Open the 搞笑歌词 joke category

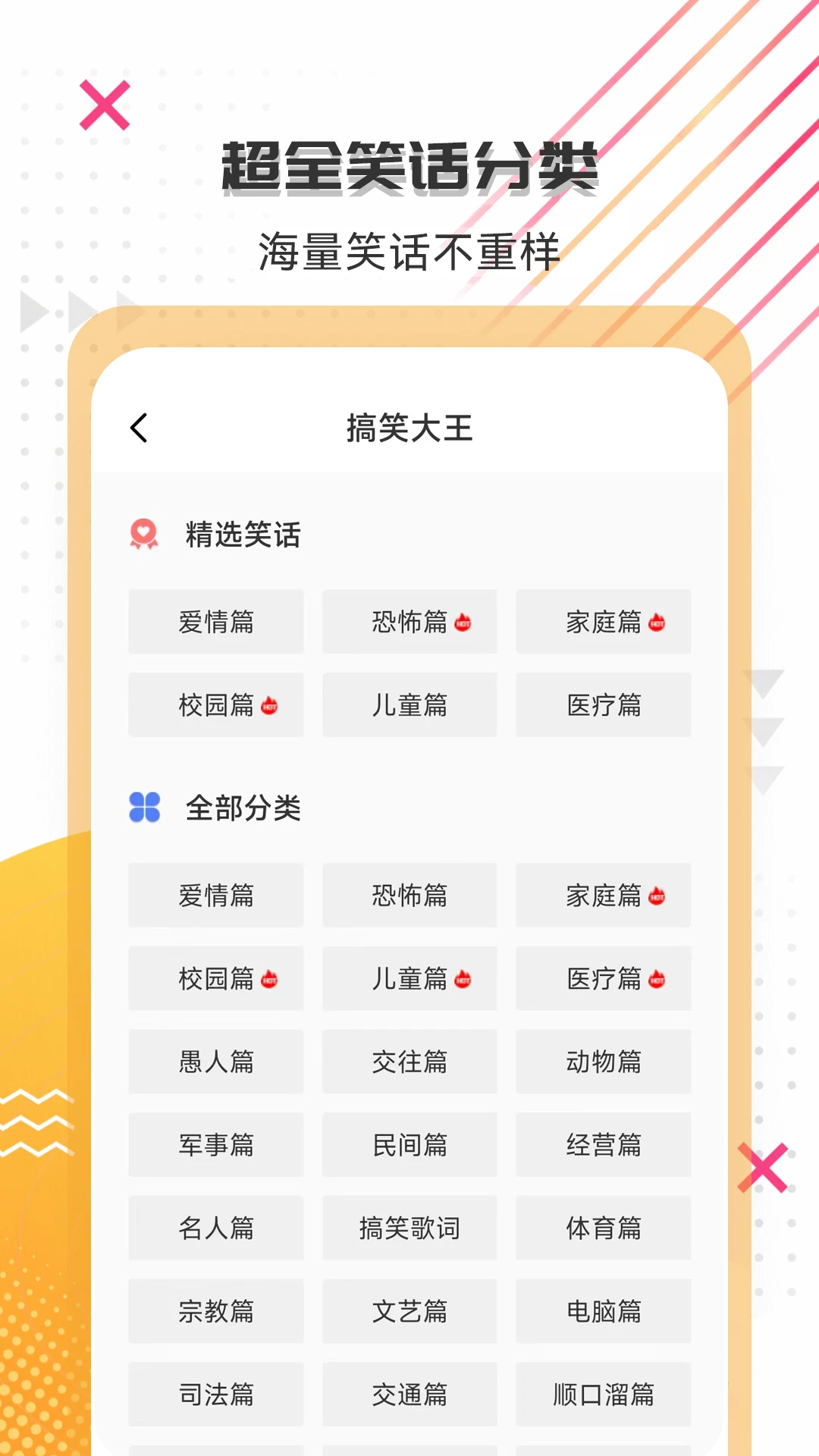coord(409,1228)
